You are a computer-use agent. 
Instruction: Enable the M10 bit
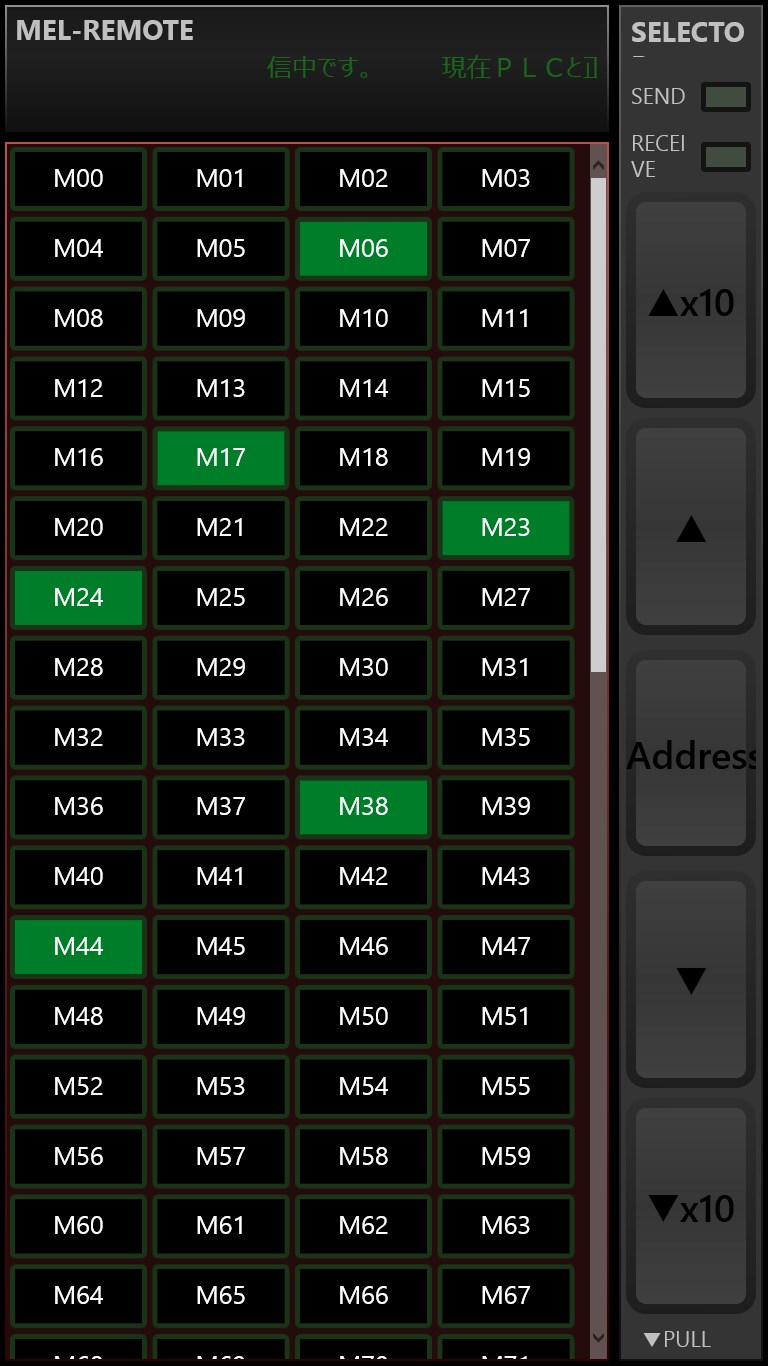click(363, 319)
